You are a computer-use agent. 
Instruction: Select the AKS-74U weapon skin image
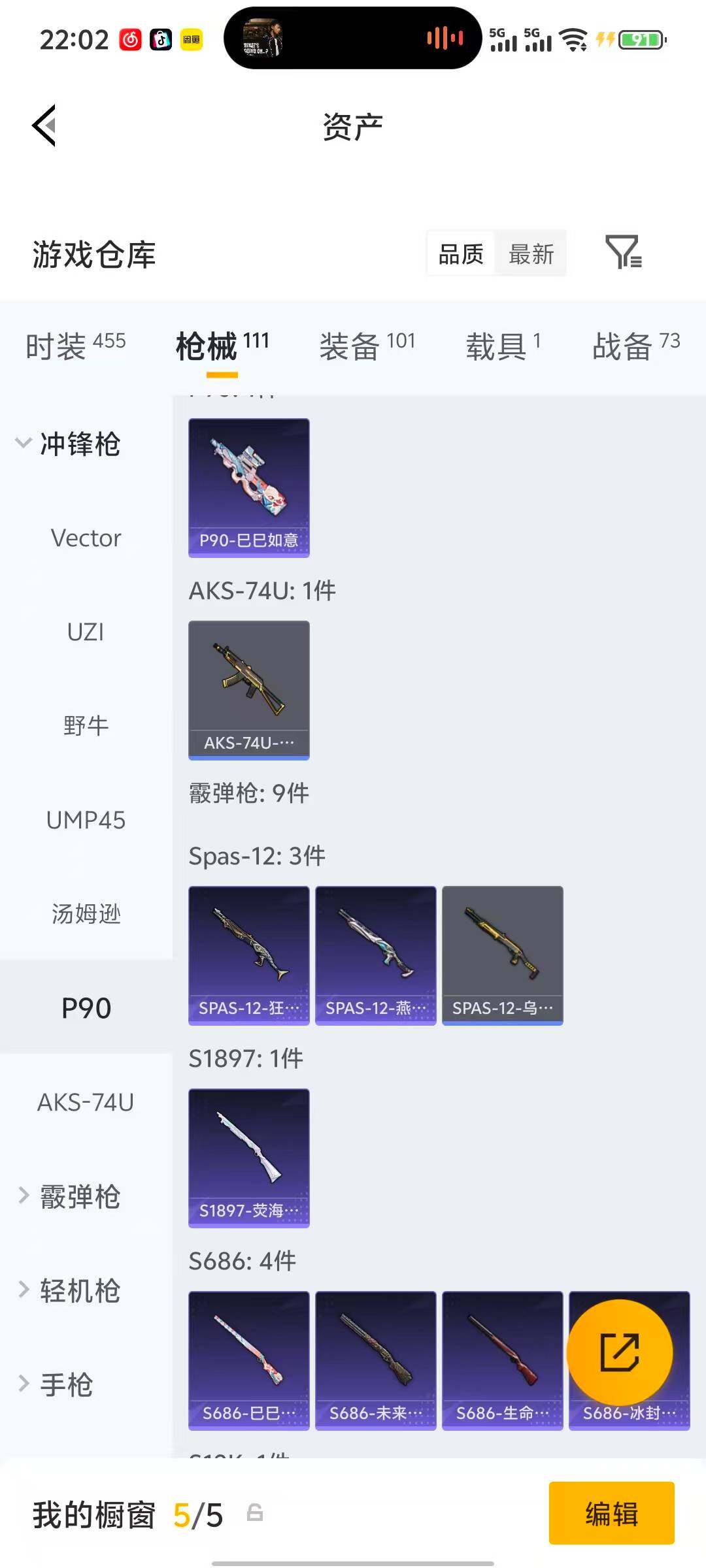tap(248, 691)
